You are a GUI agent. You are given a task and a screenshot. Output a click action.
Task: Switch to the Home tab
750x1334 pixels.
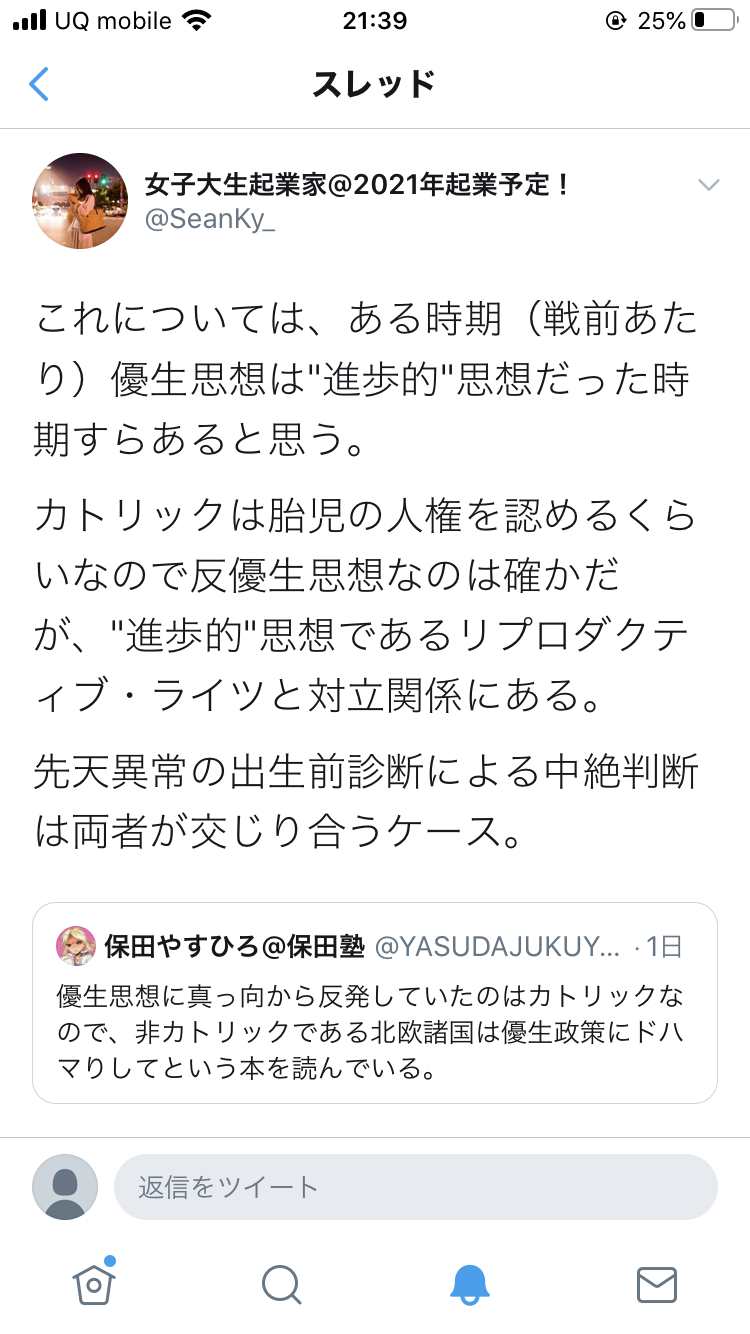[x=94, y=1283]
